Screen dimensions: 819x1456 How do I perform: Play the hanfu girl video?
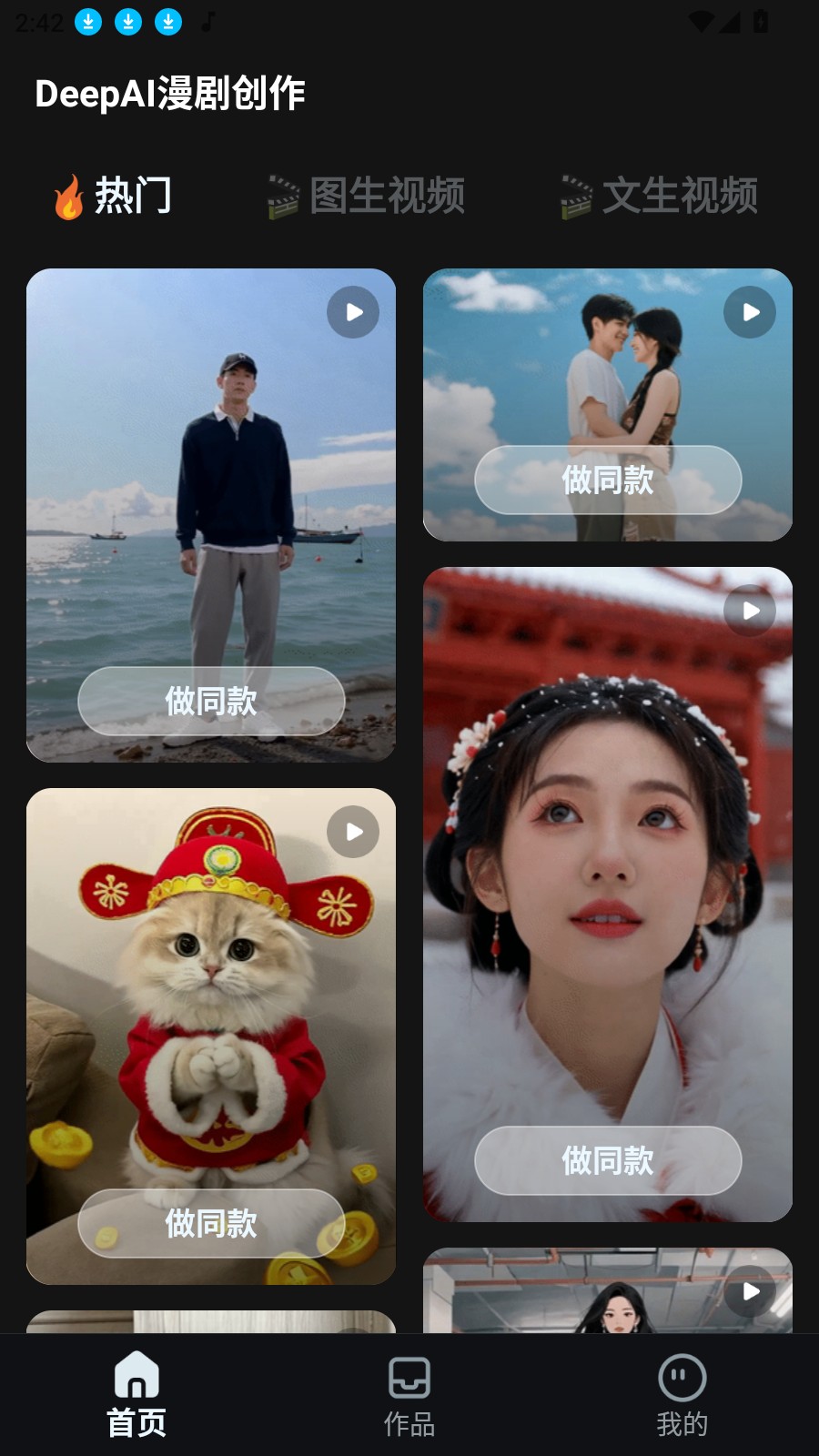(750, 610)
